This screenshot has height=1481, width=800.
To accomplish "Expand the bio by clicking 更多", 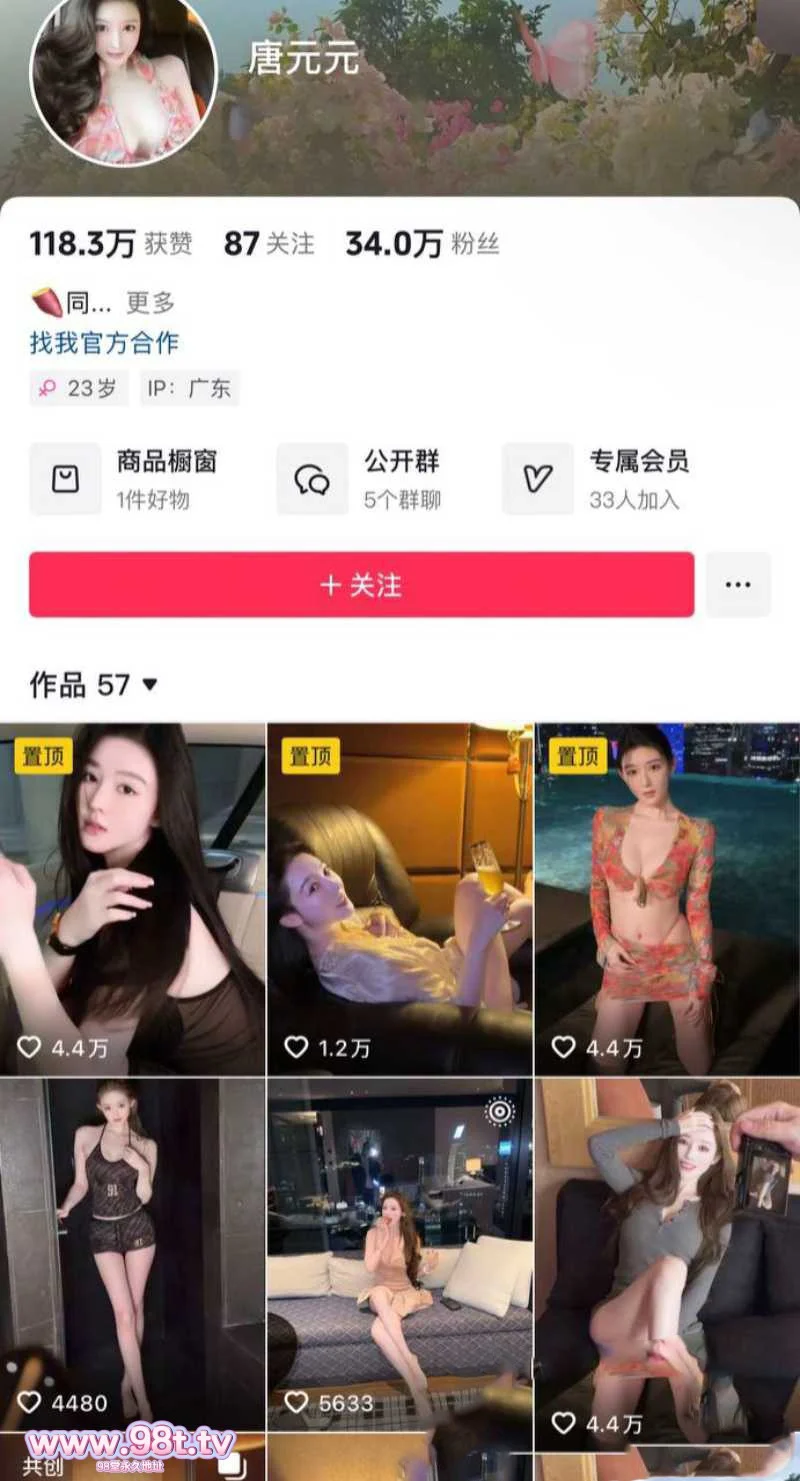I will point(148,301).
